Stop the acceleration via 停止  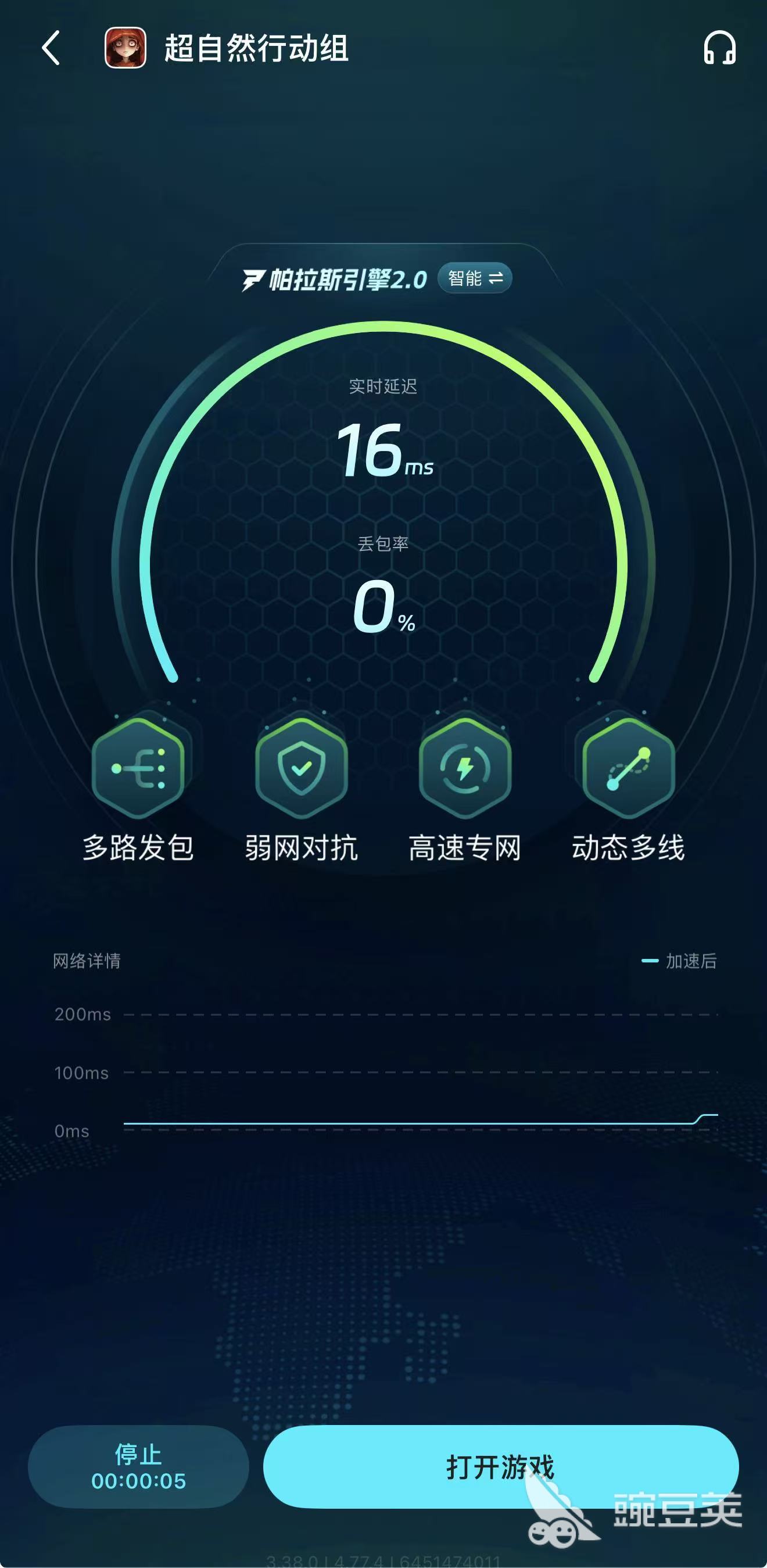point(138,1467)
